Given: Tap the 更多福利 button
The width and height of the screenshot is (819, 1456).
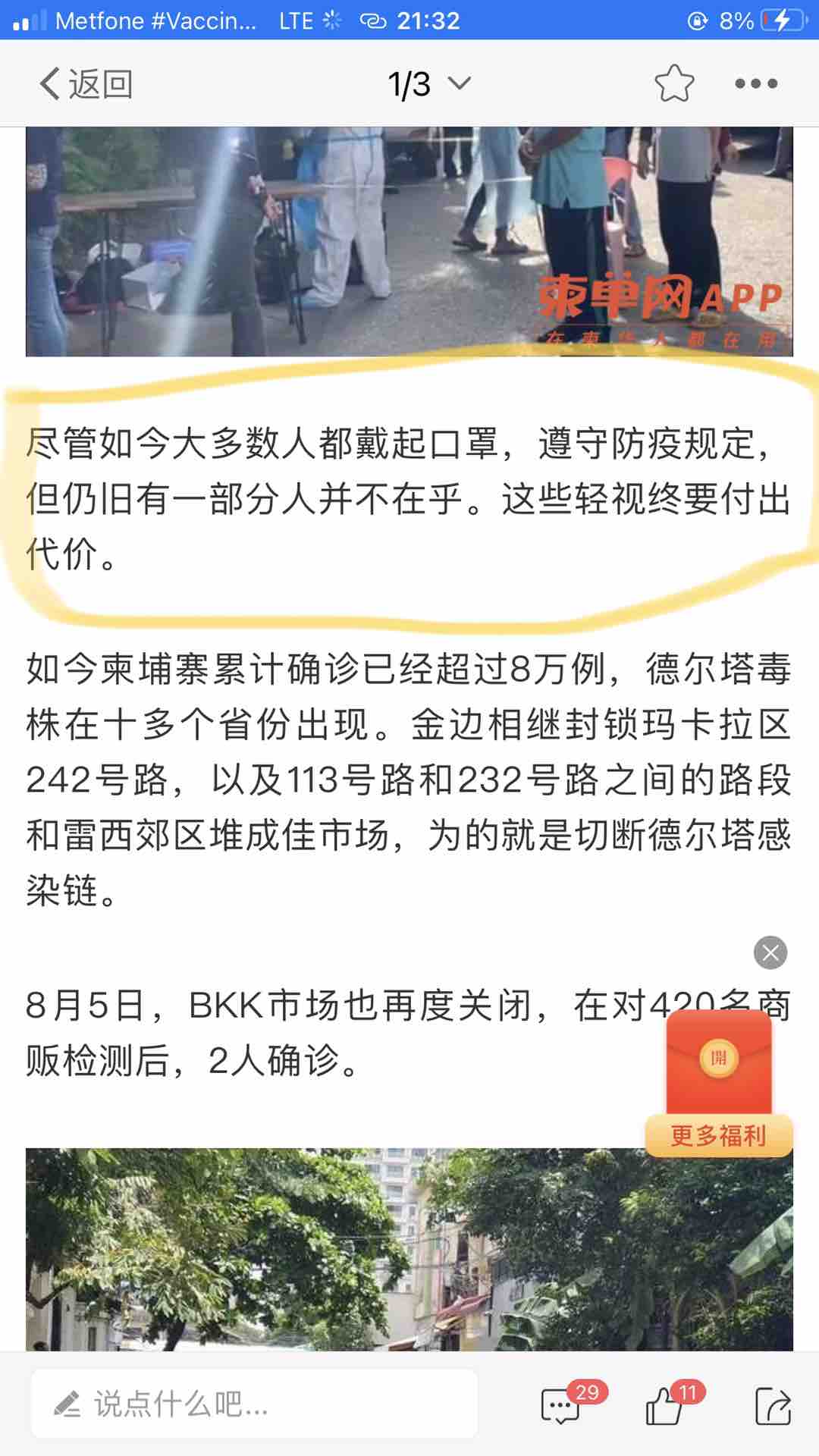Looking at the screenshot, I should 718,1135.
